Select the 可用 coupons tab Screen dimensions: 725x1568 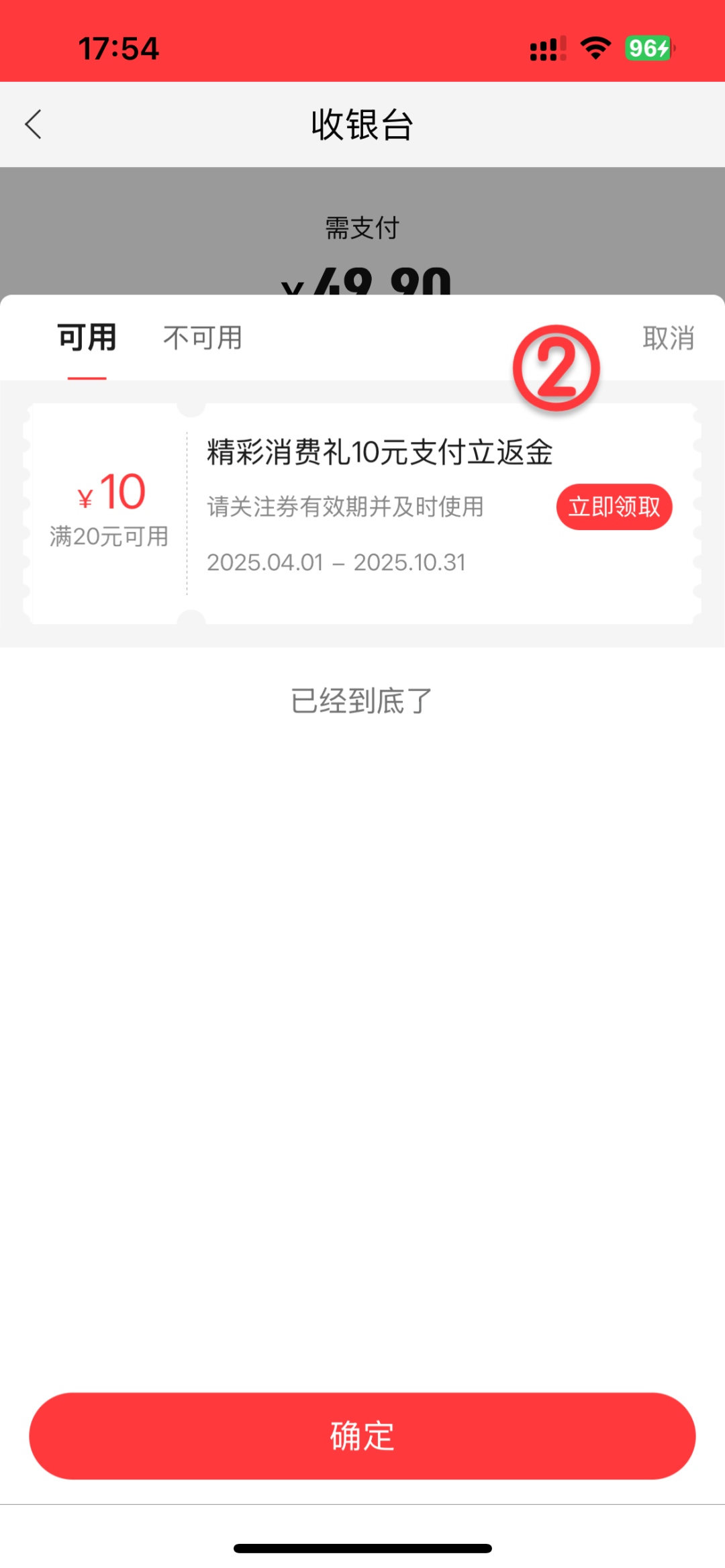(x=87, y=338)
